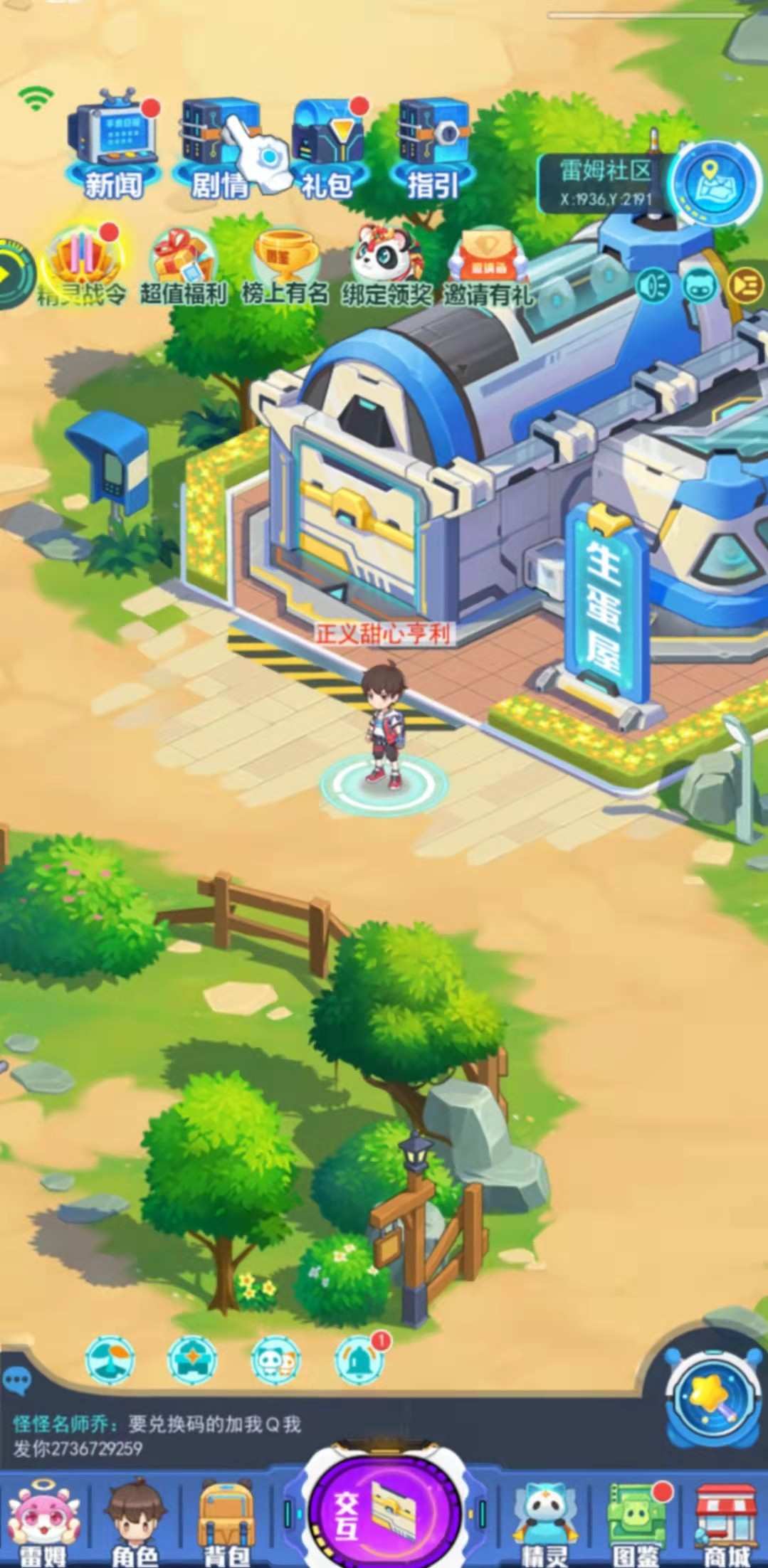
Task: Open the 剧情 story menu
Action: tap(219, 146)
